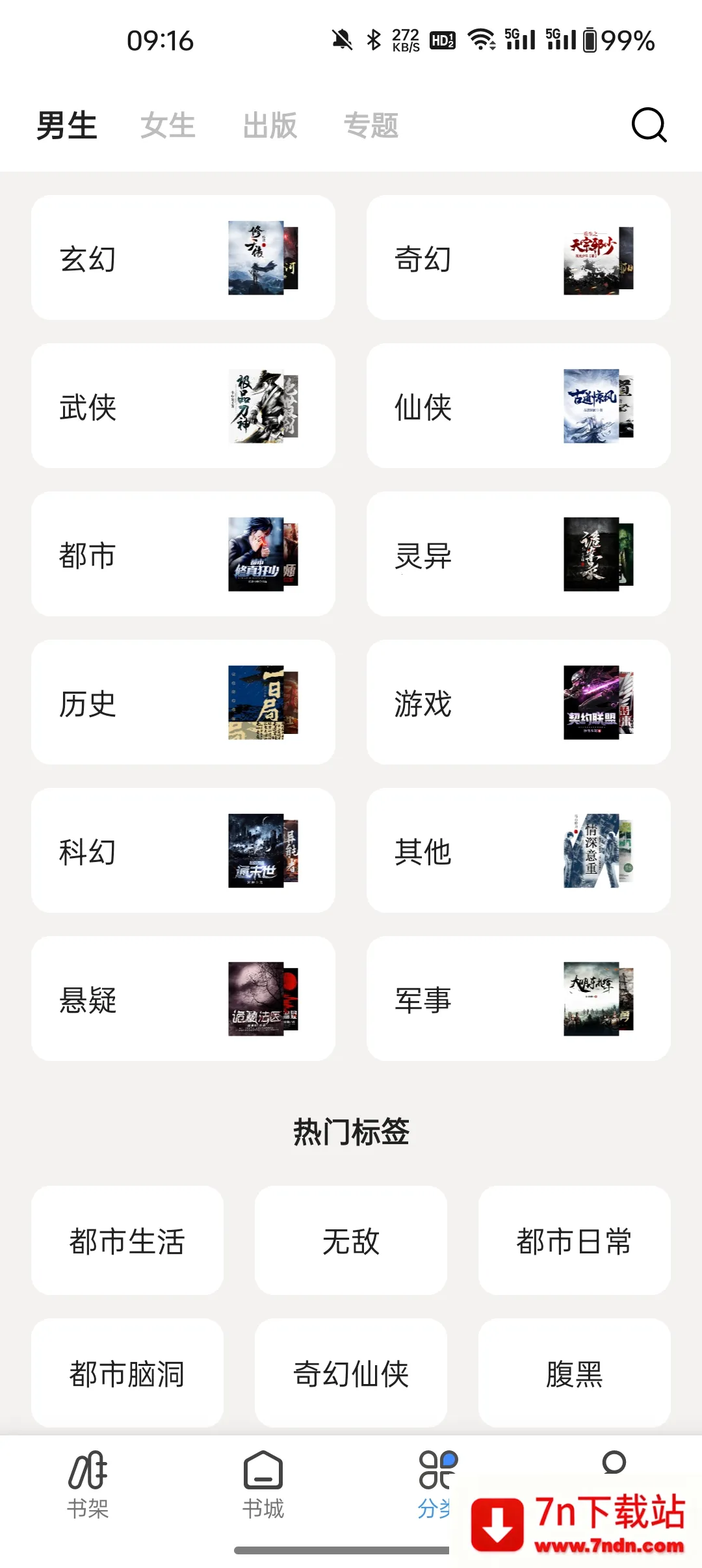Click the book cover inside the 武侠 card
Screen dimensions: 702x1568
click(x=259, y=404)
